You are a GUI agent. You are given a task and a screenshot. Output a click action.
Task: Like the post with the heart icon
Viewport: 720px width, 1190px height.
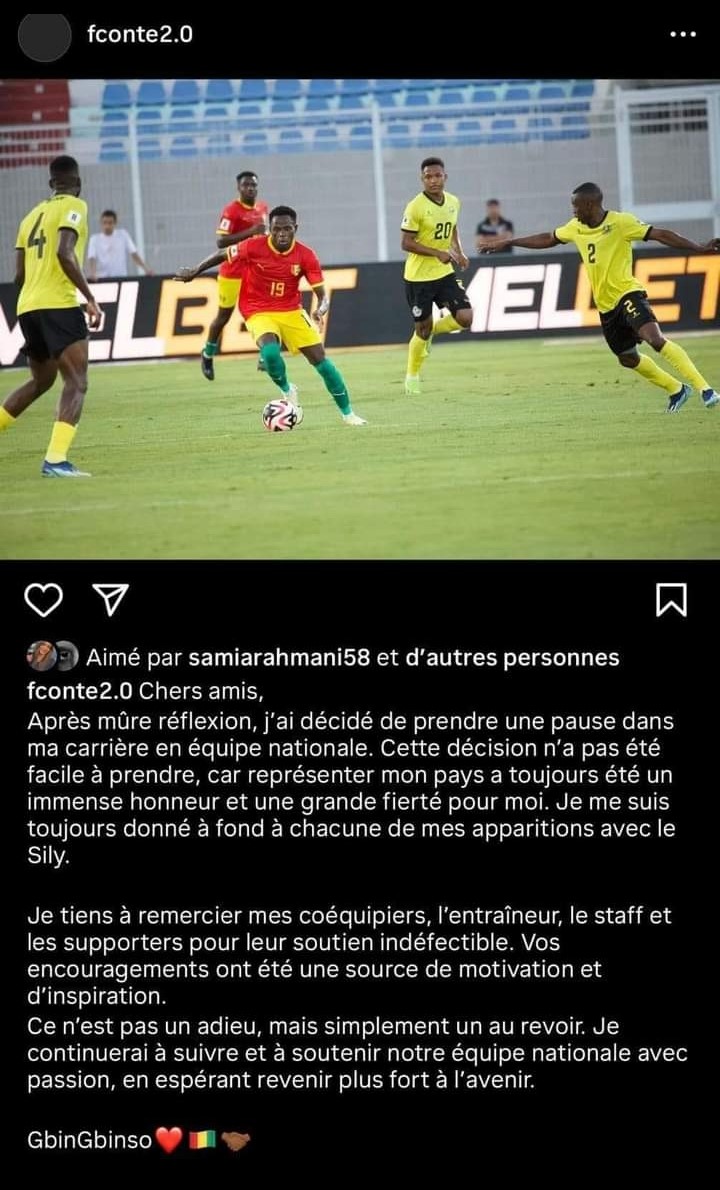pyautogui.click(x=43, y=600)
